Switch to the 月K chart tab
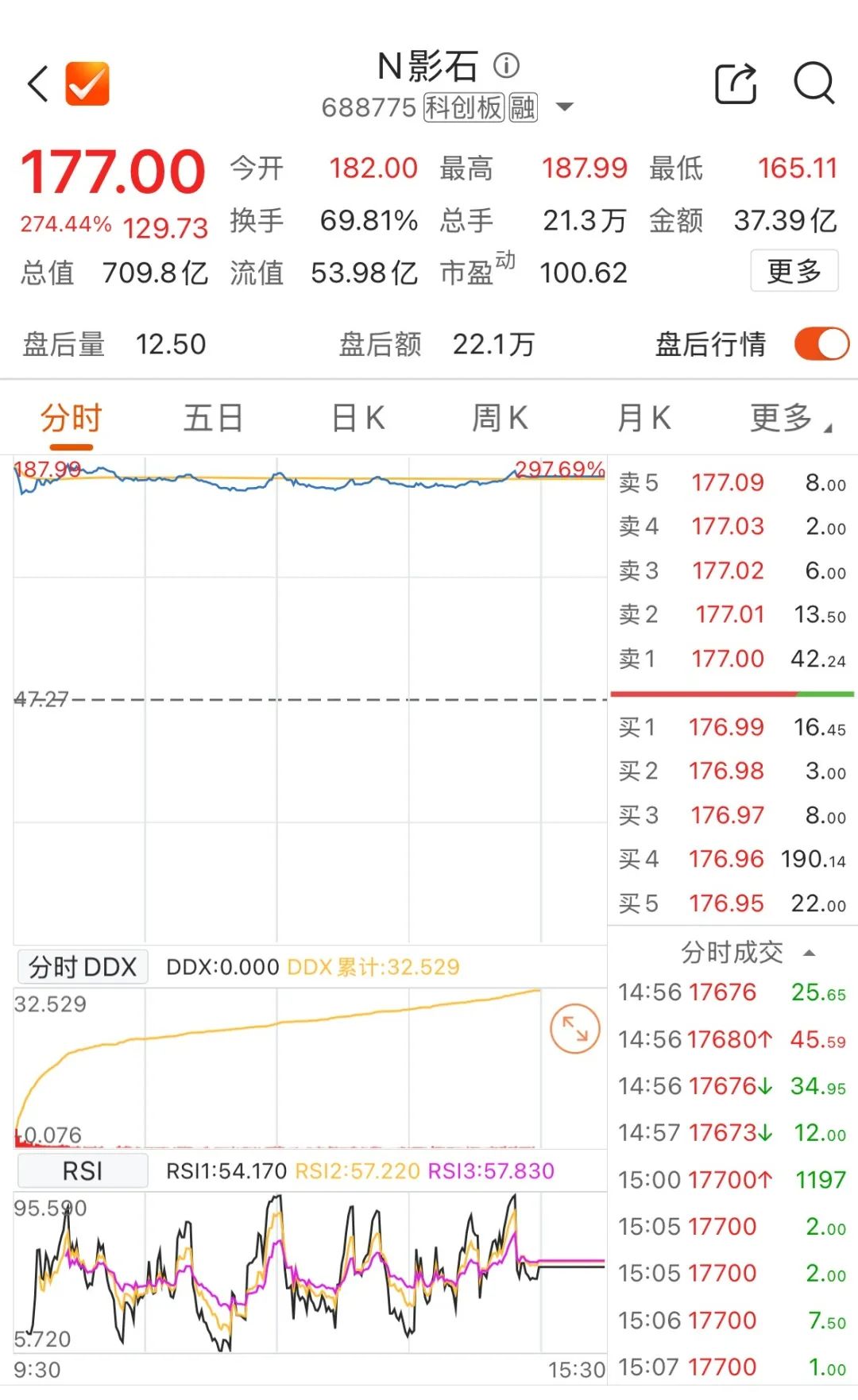The image size is (858, 1400). point(643,418)
